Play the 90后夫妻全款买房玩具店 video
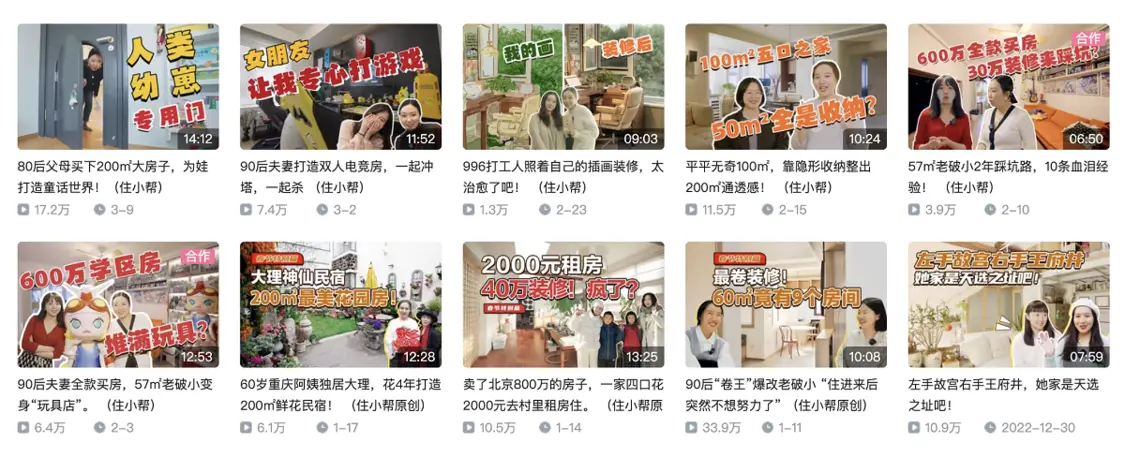 point(118,305)
